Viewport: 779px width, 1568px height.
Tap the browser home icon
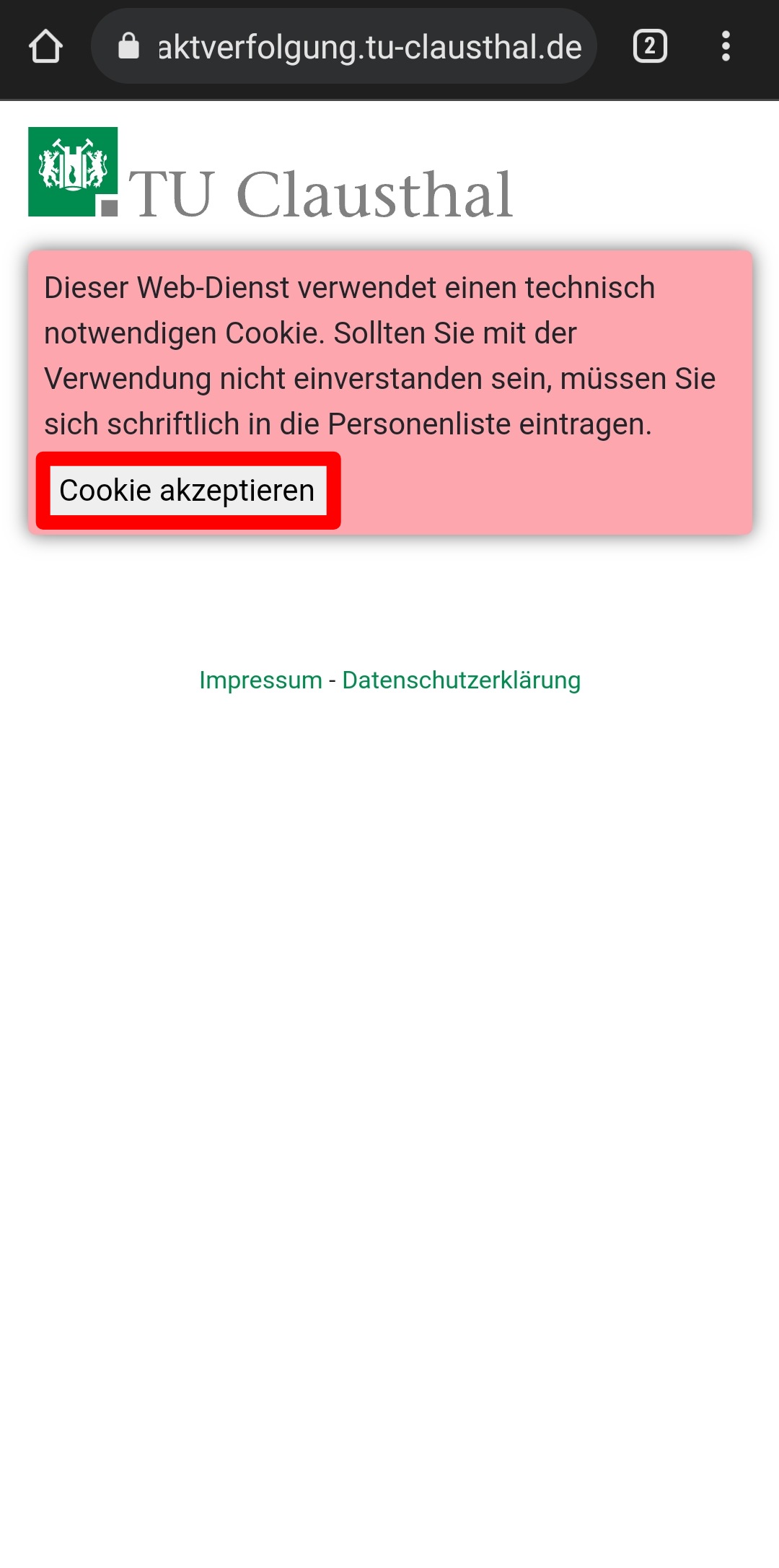[x=46, y=47]
